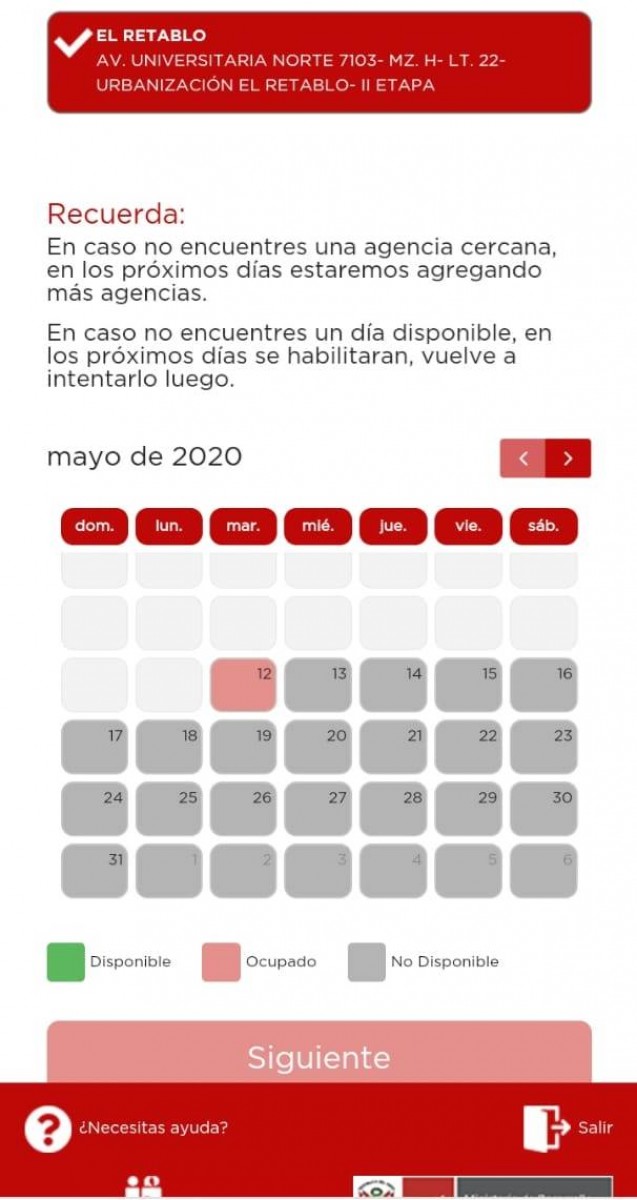The width and height of the screenshot is (637, 1200).
Task: Open the ¿Necesitas ayuda? help option
Action: pyautogui.click(x=127, y=1128)
